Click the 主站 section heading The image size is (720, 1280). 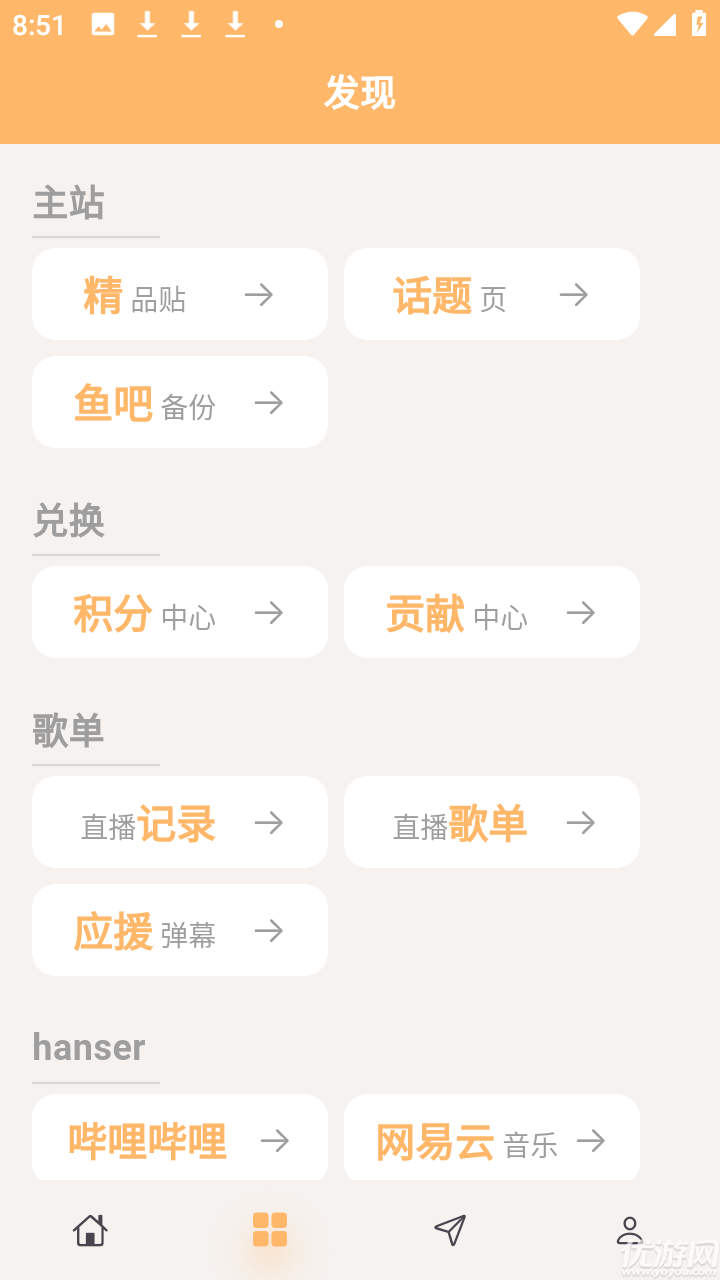coord(69,204)
